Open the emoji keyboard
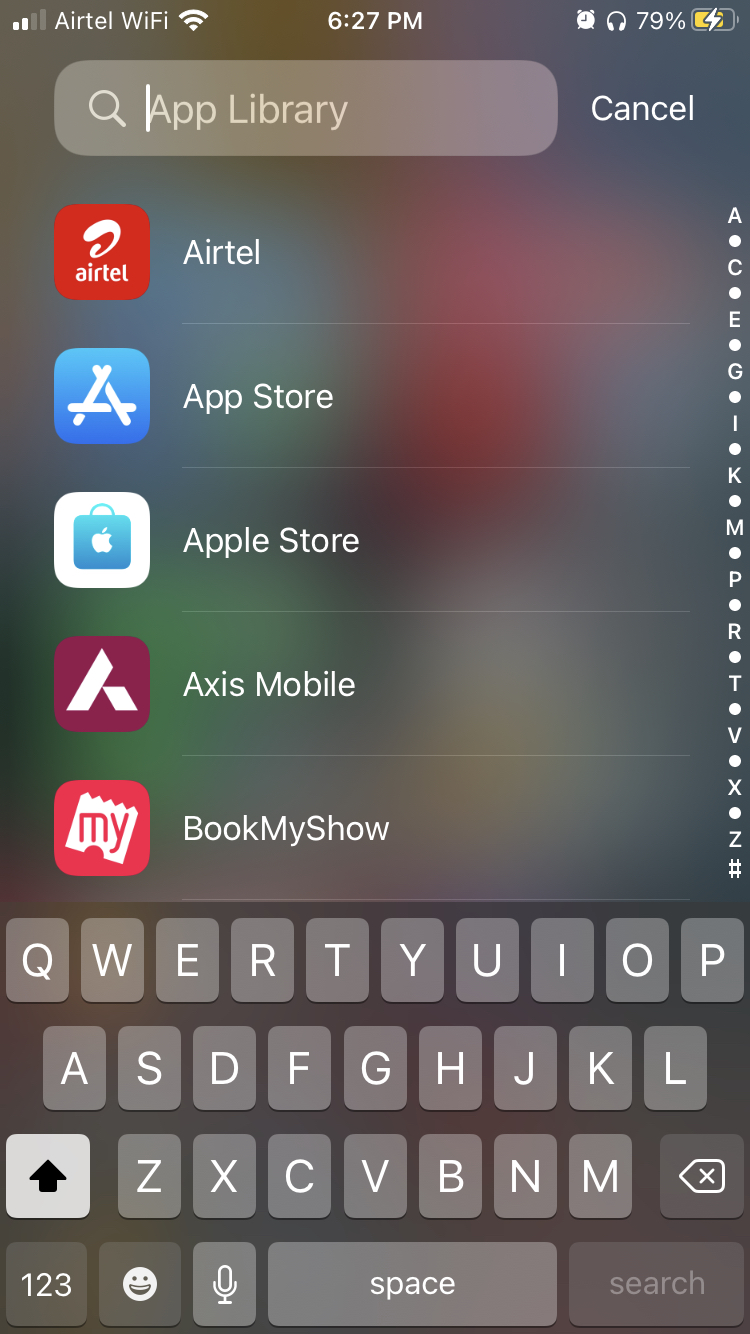Viewport: 750px width, 1334px height. (139, 1283)
